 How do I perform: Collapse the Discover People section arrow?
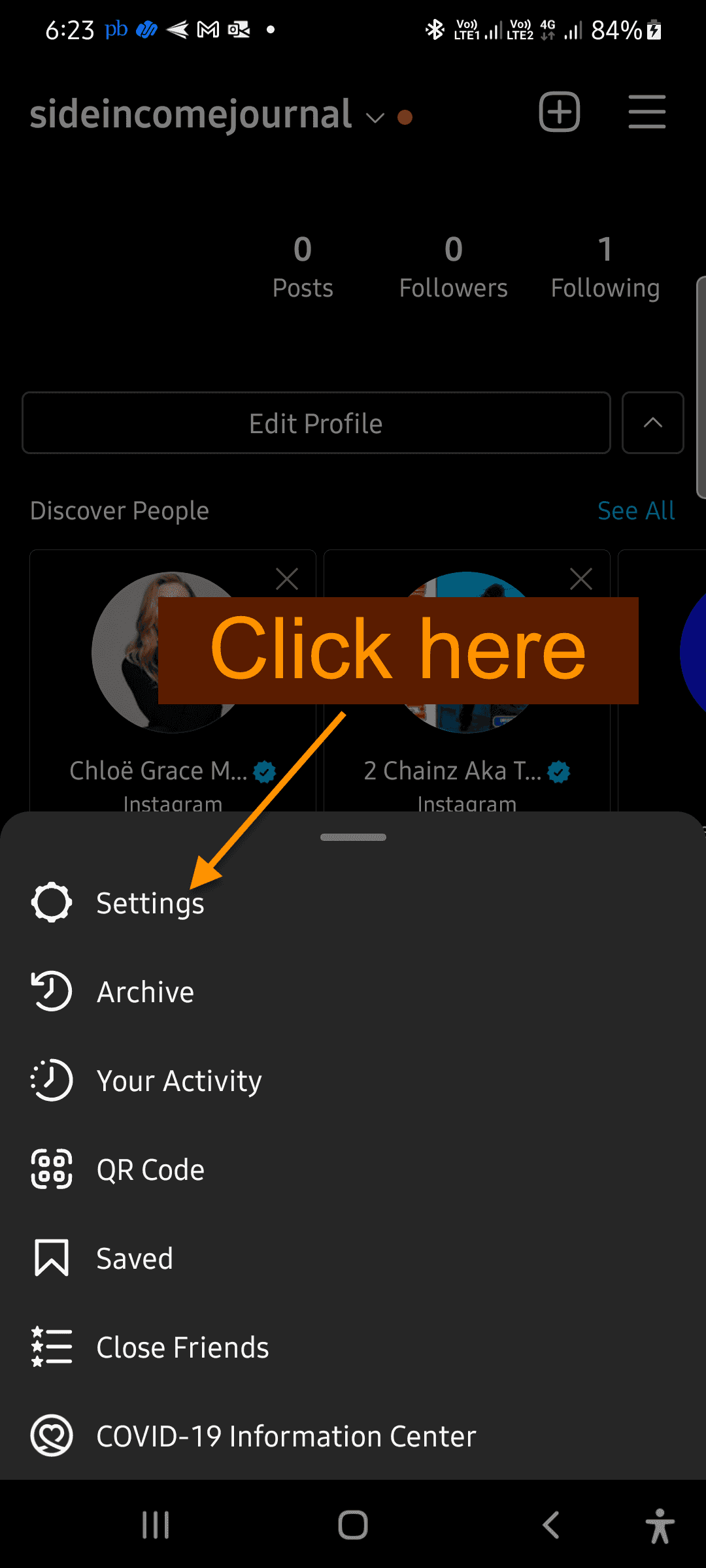click(653, 423)
